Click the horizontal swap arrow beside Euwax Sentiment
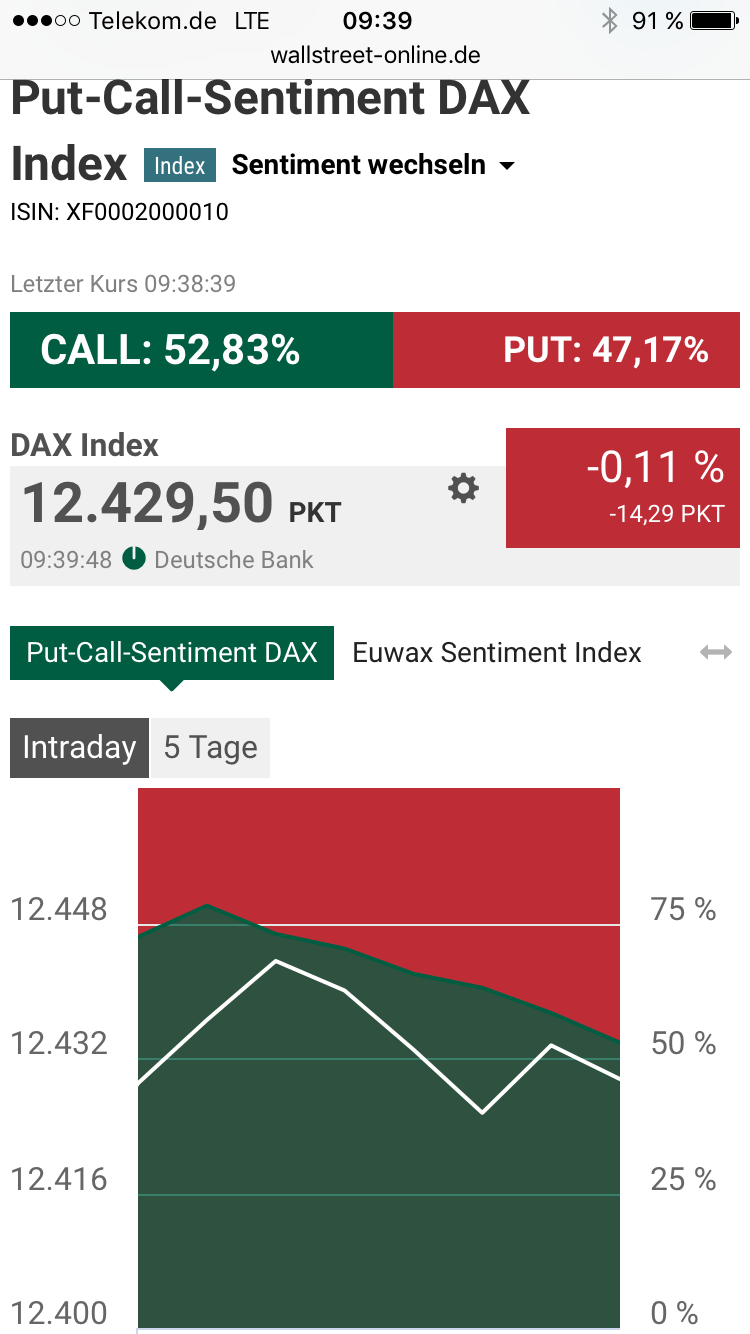This screenshot has width=750, height=1334. pyautogui.click(x=716, y=652)
